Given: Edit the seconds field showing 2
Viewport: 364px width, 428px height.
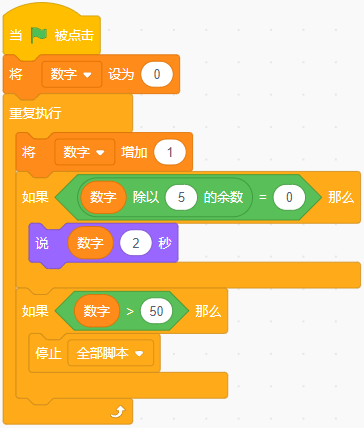Looking at the screenshot, I should pos(136,243).
